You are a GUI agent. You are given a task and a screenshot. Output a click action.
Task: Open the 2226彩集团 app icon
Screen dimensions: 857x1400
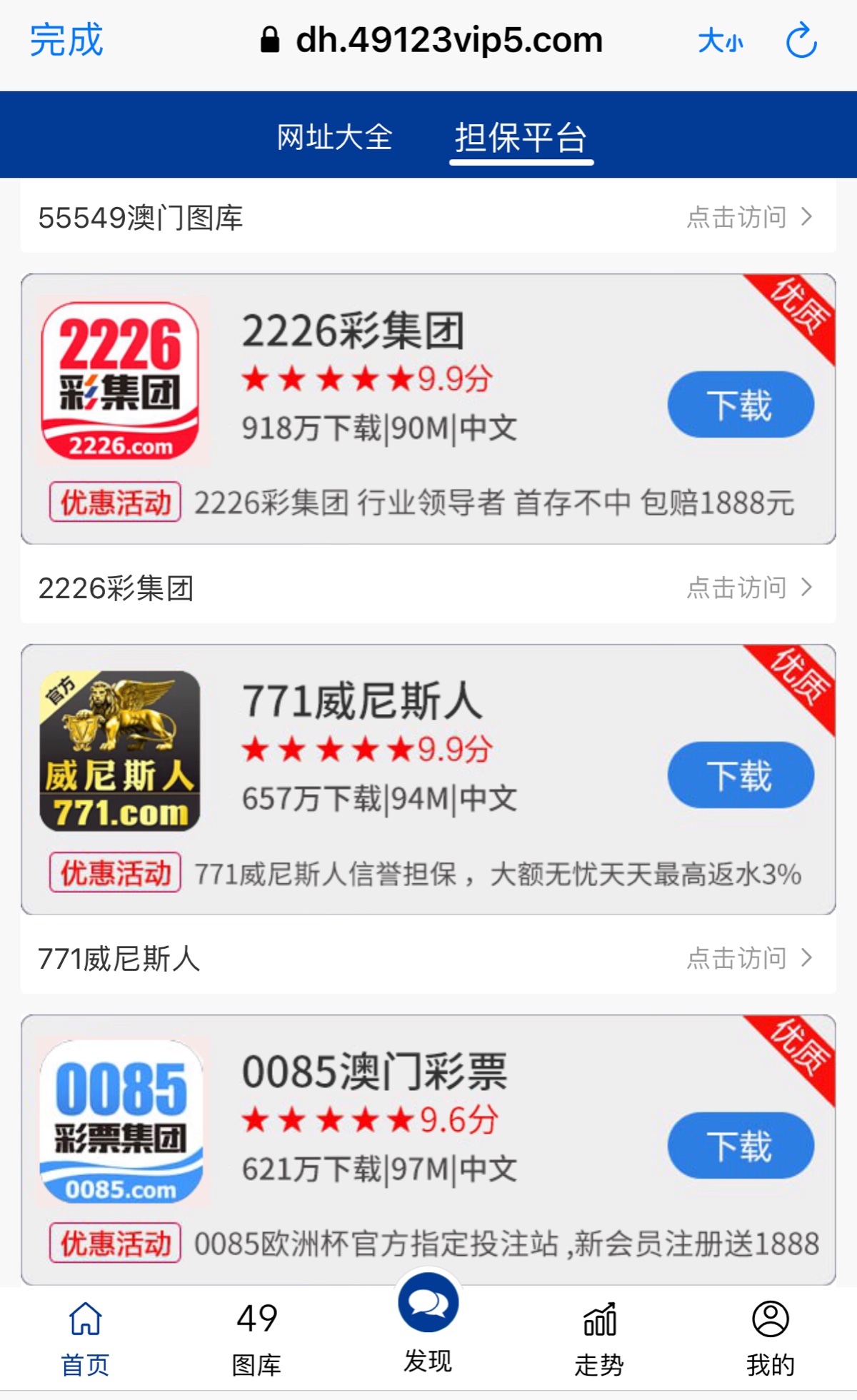click(121, 381)
